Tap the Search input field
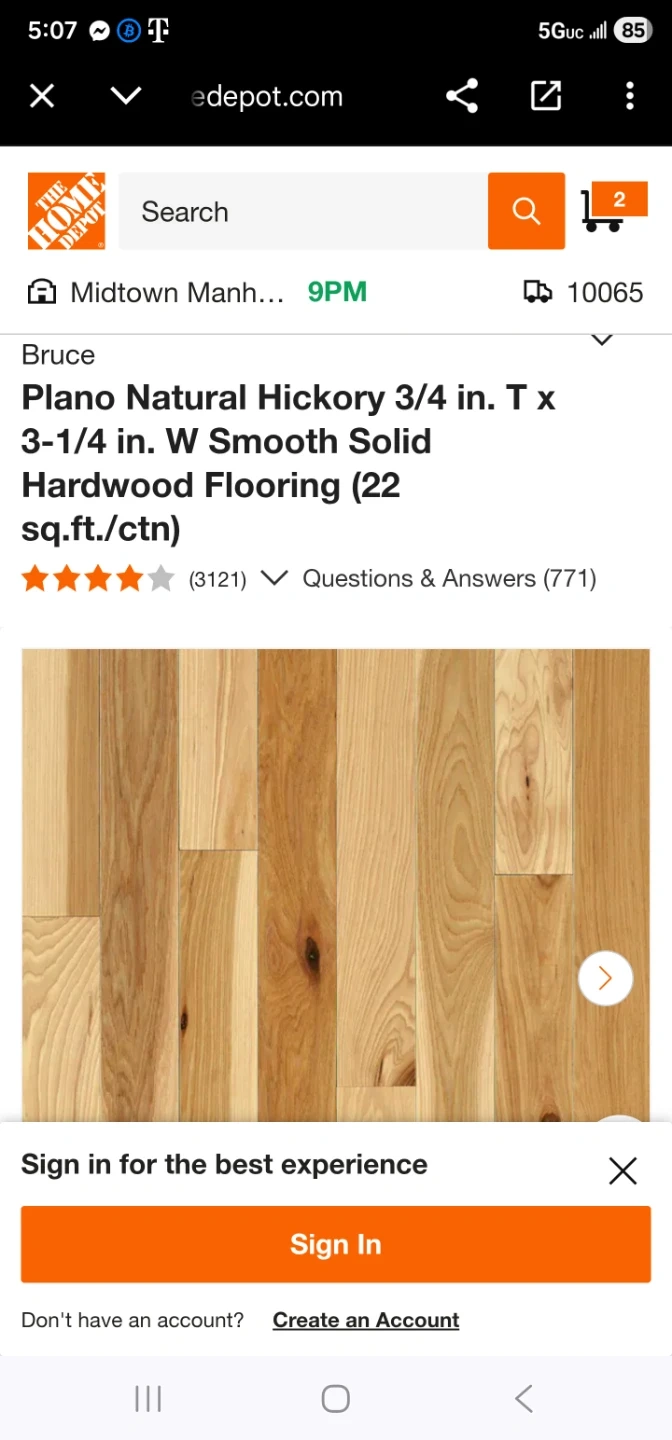Screen dimensions: 672x1440 tap(302, 211)
